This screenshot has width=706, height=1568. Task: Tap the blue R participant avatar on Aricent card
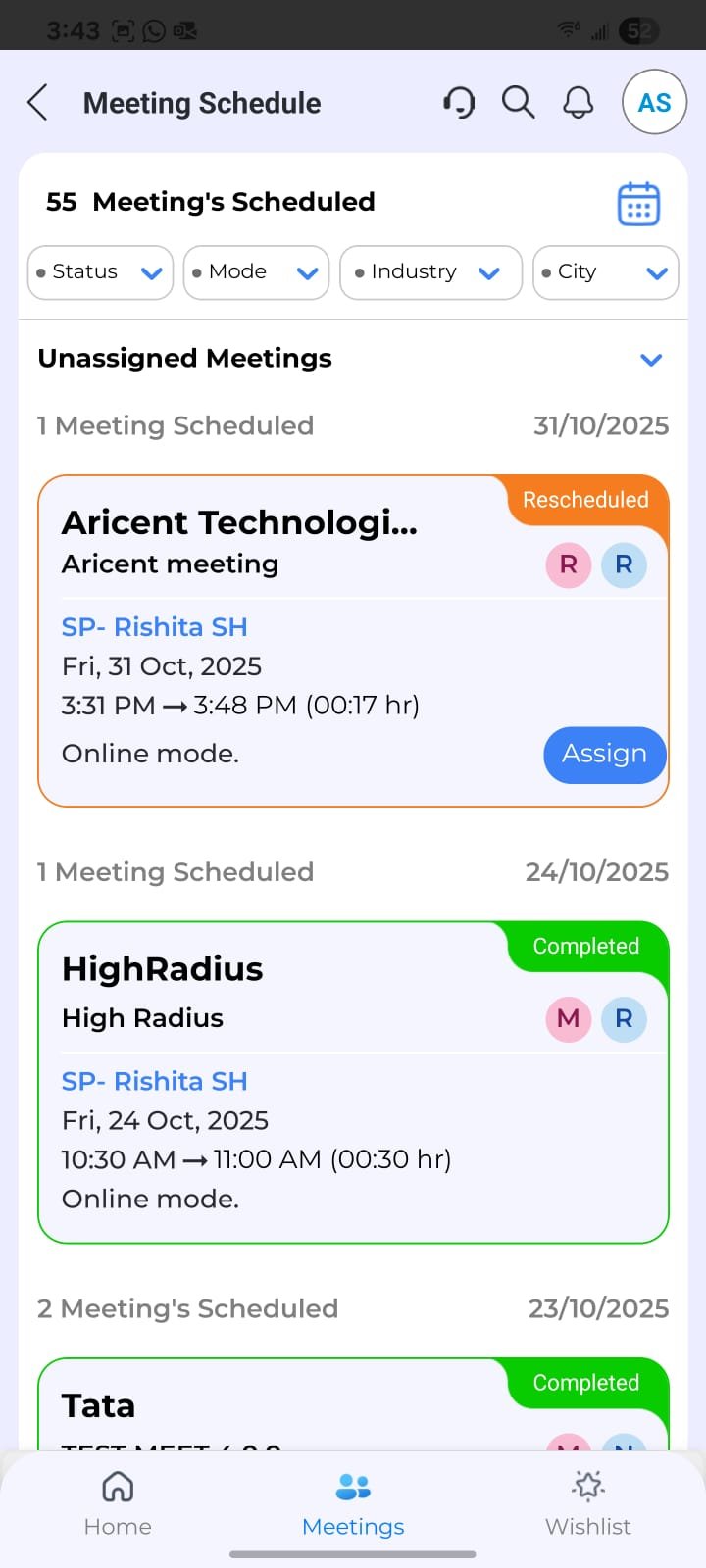[x=625, y=564]
